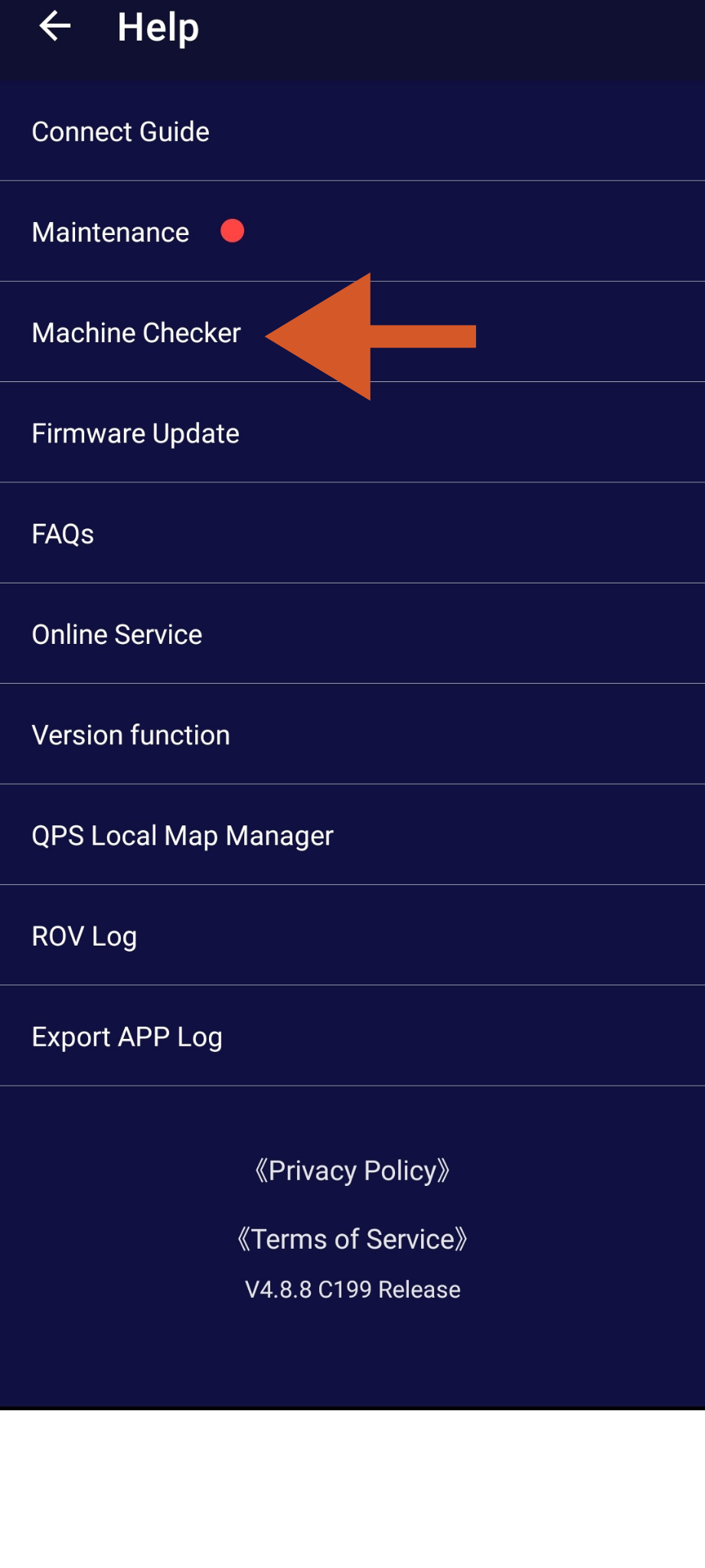705x1568 pixels.
Task: View the FAQs
Action: [352, 533]
